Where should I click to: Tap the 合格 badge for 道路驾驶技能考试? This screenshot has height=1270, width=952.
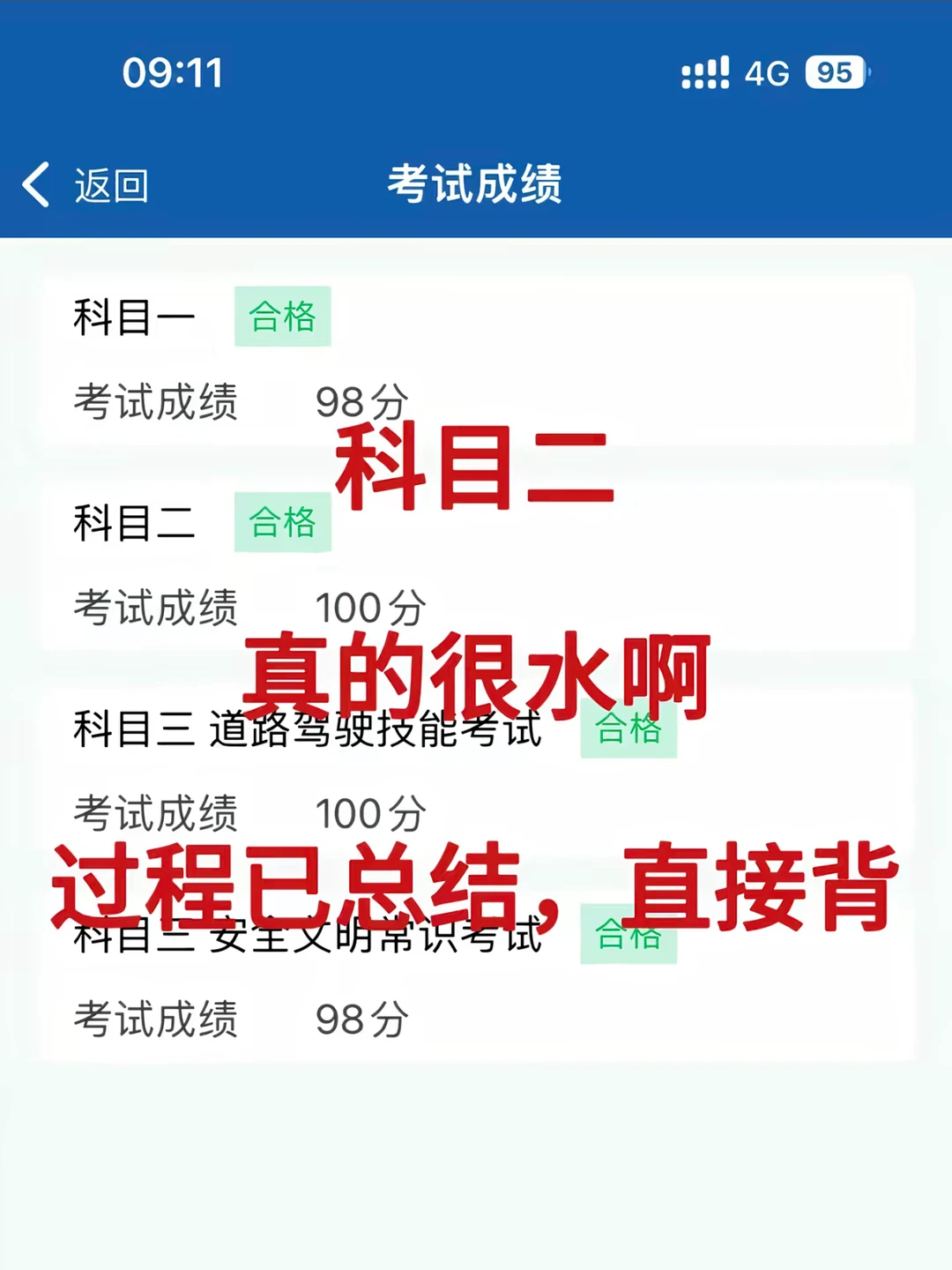point(628,728)
